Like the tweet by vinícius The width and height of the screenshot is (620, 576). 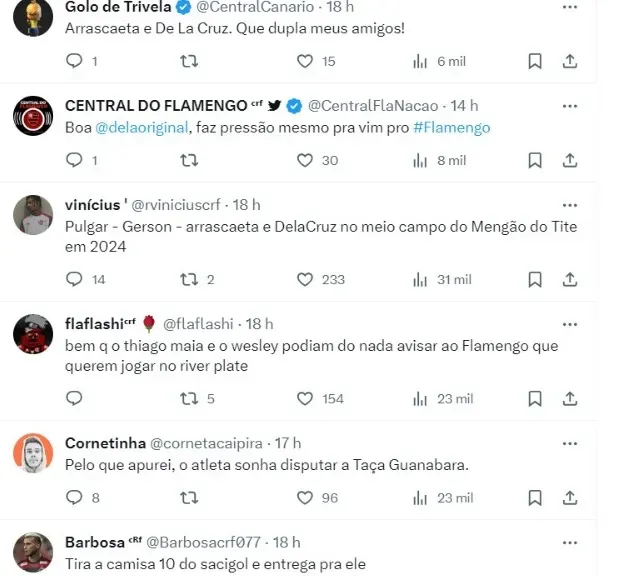point(306,280)
